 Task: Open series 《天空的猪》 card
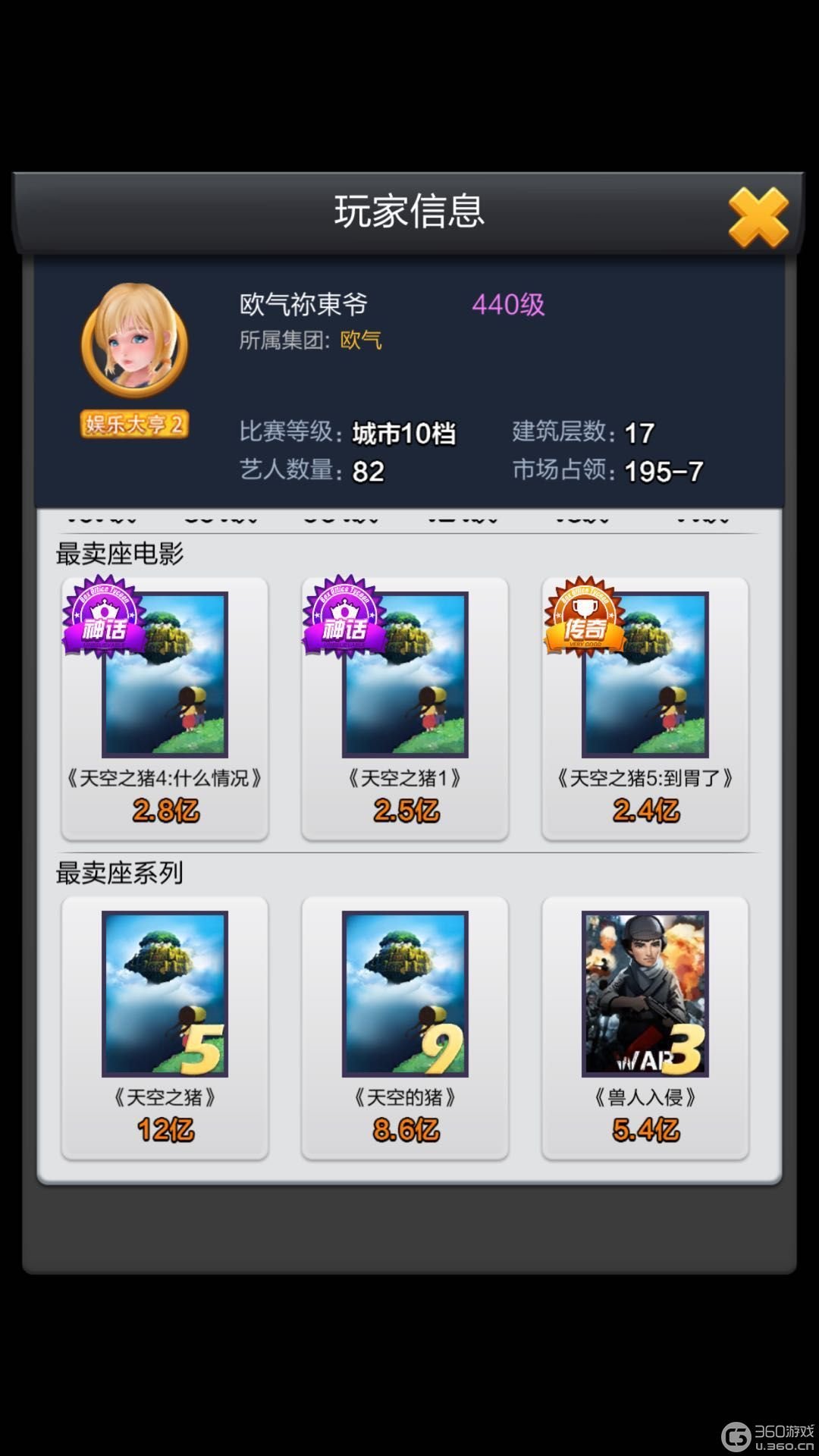pyautogui.click(x=405, y=1026)
